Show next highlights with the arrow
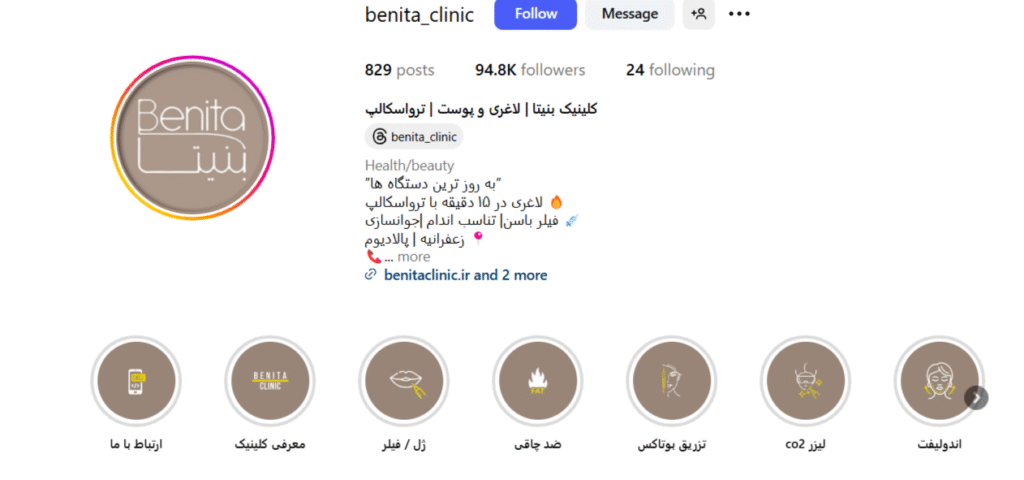Image resolution: width=1024 pixels, height=480 pixels. 977,398
